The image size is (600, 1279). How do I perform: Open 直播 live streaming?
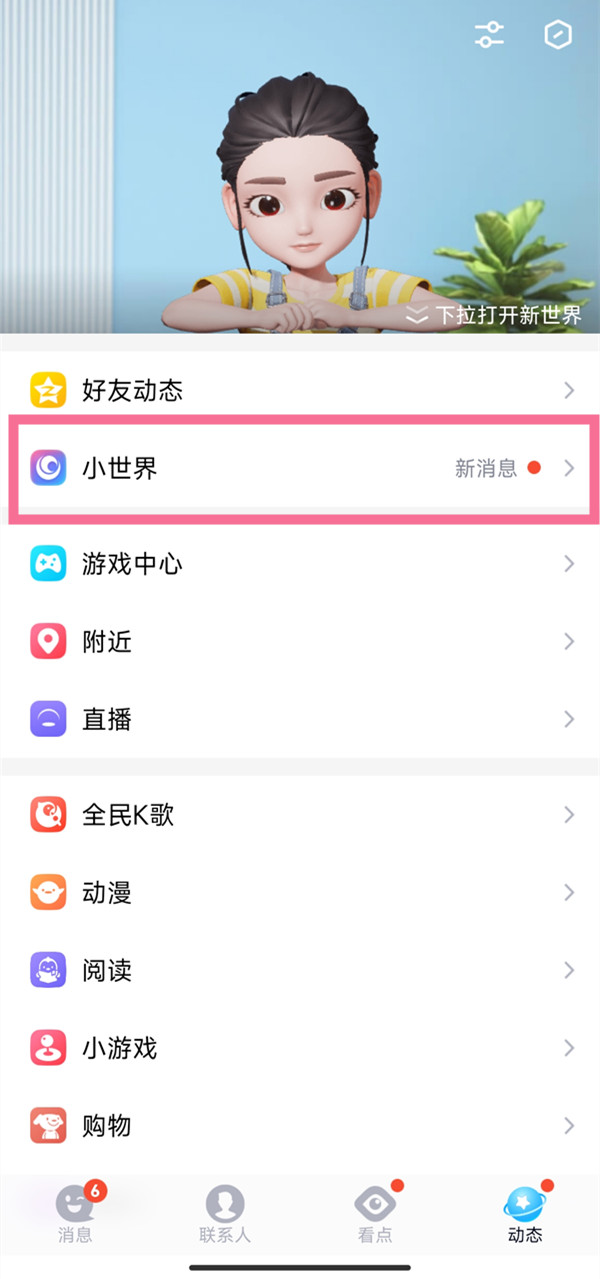(300, 719)
